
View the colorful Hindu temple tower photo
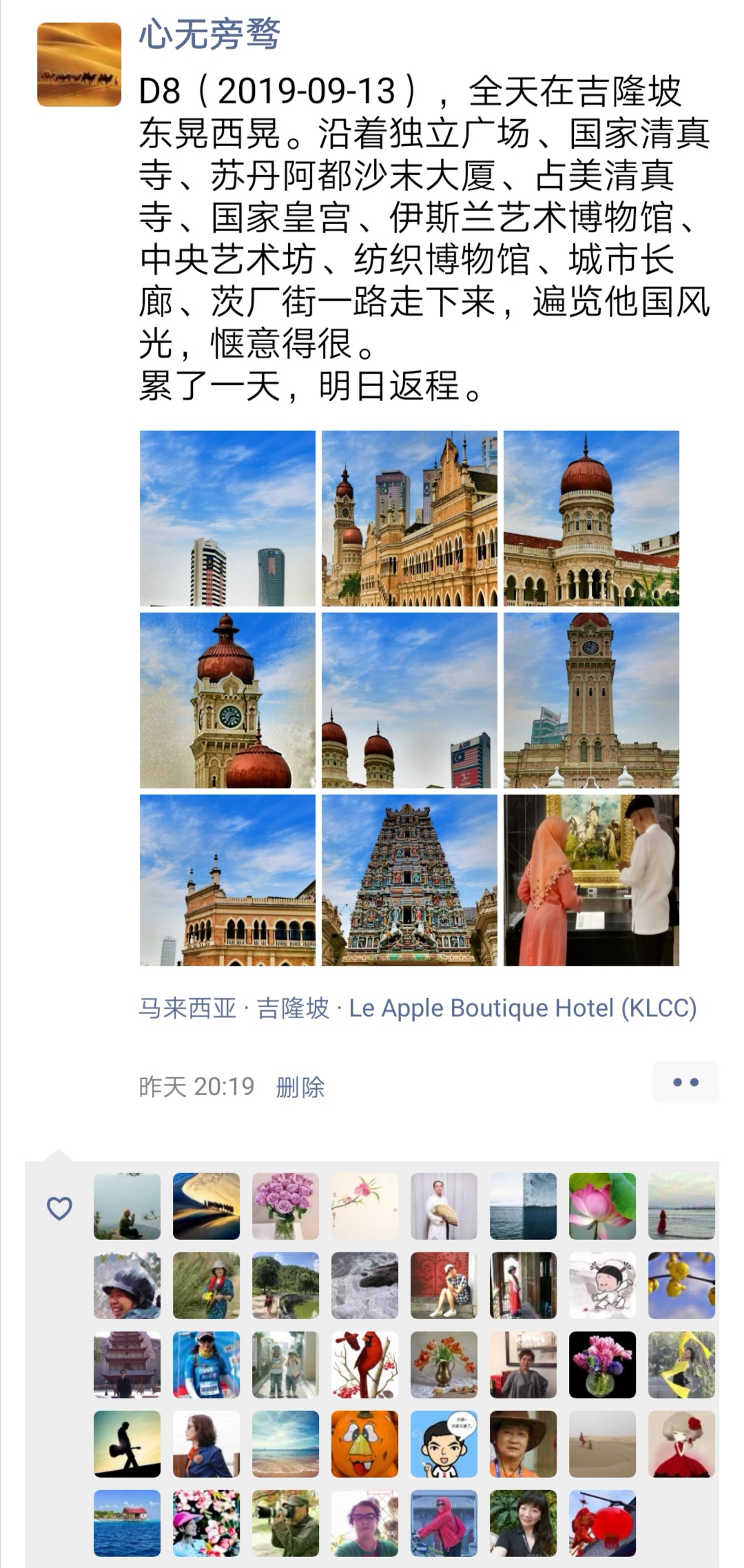[x=409, y=880]
